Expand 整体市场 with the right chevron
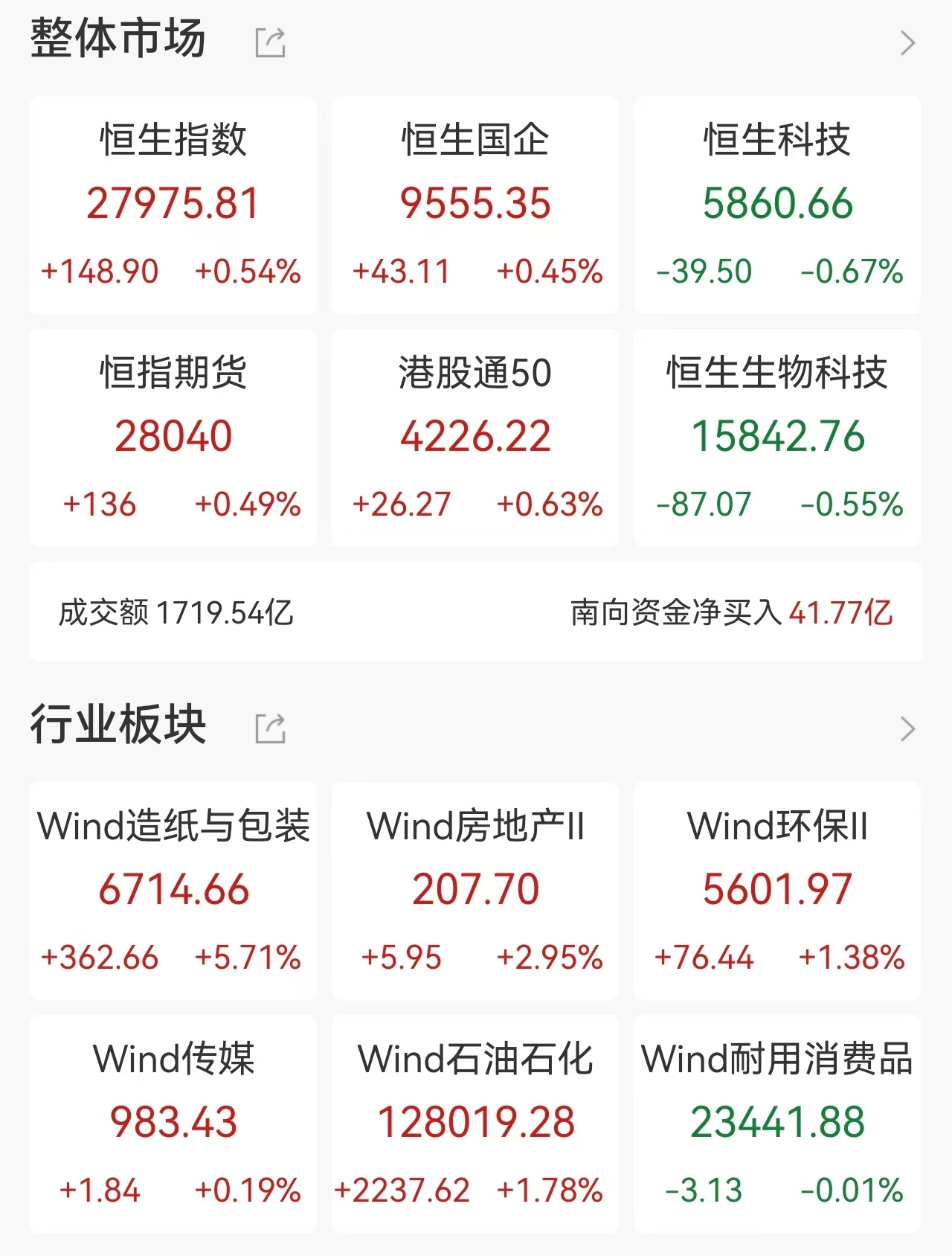This screenshot has width=952, height=1256. tap(907, 42)
